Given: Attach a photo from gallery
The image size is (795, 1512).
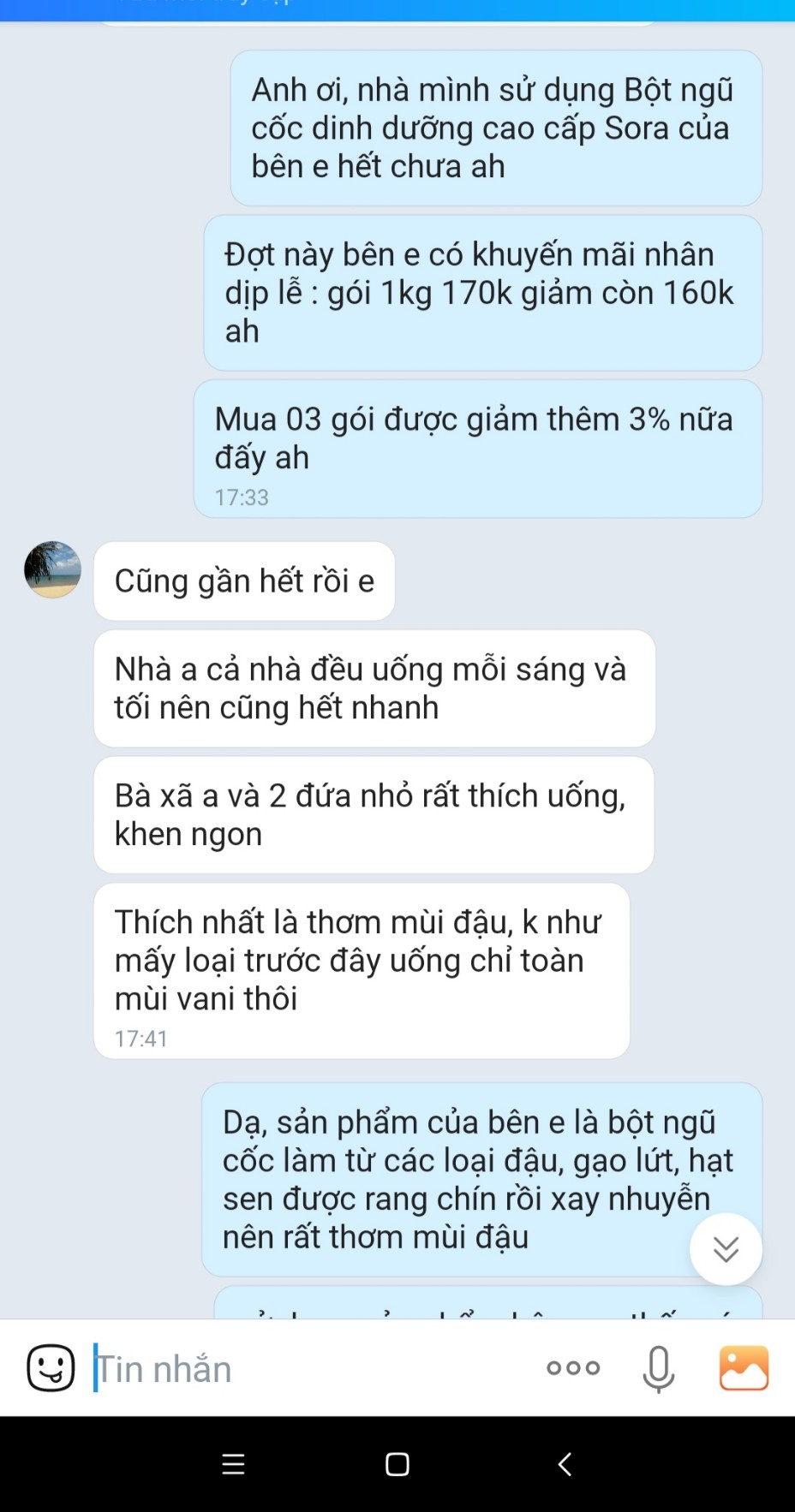Looking at the screenshot, I should click(744, 1367).
